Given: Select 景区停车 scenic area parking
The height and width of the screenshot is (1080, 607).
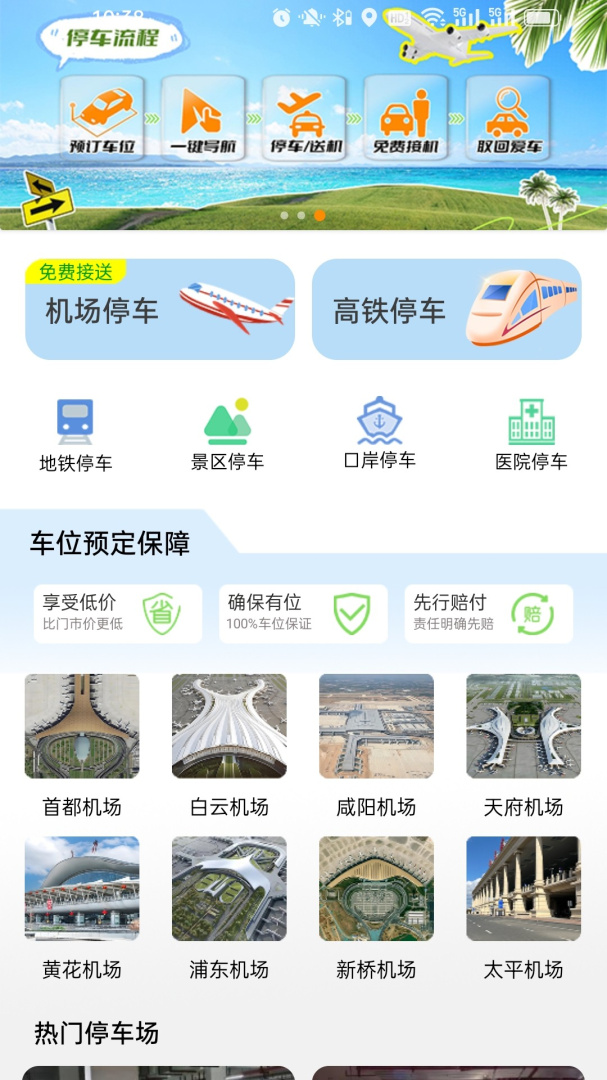Looking at the screenshot, I should point(227,436).
